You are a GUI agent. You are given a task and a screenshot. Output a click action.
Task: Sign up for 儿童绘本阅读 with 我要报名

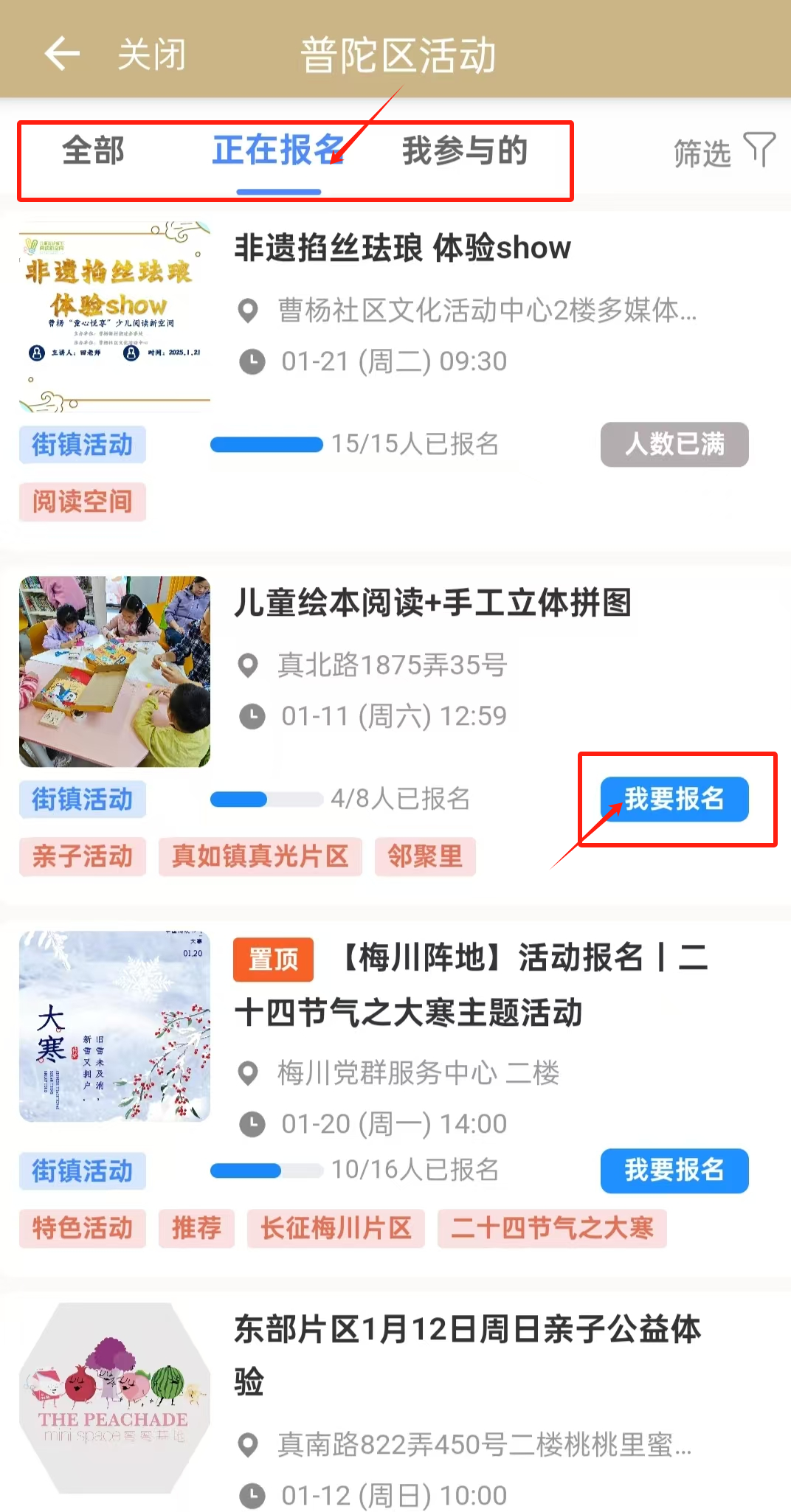click(674, 799)
